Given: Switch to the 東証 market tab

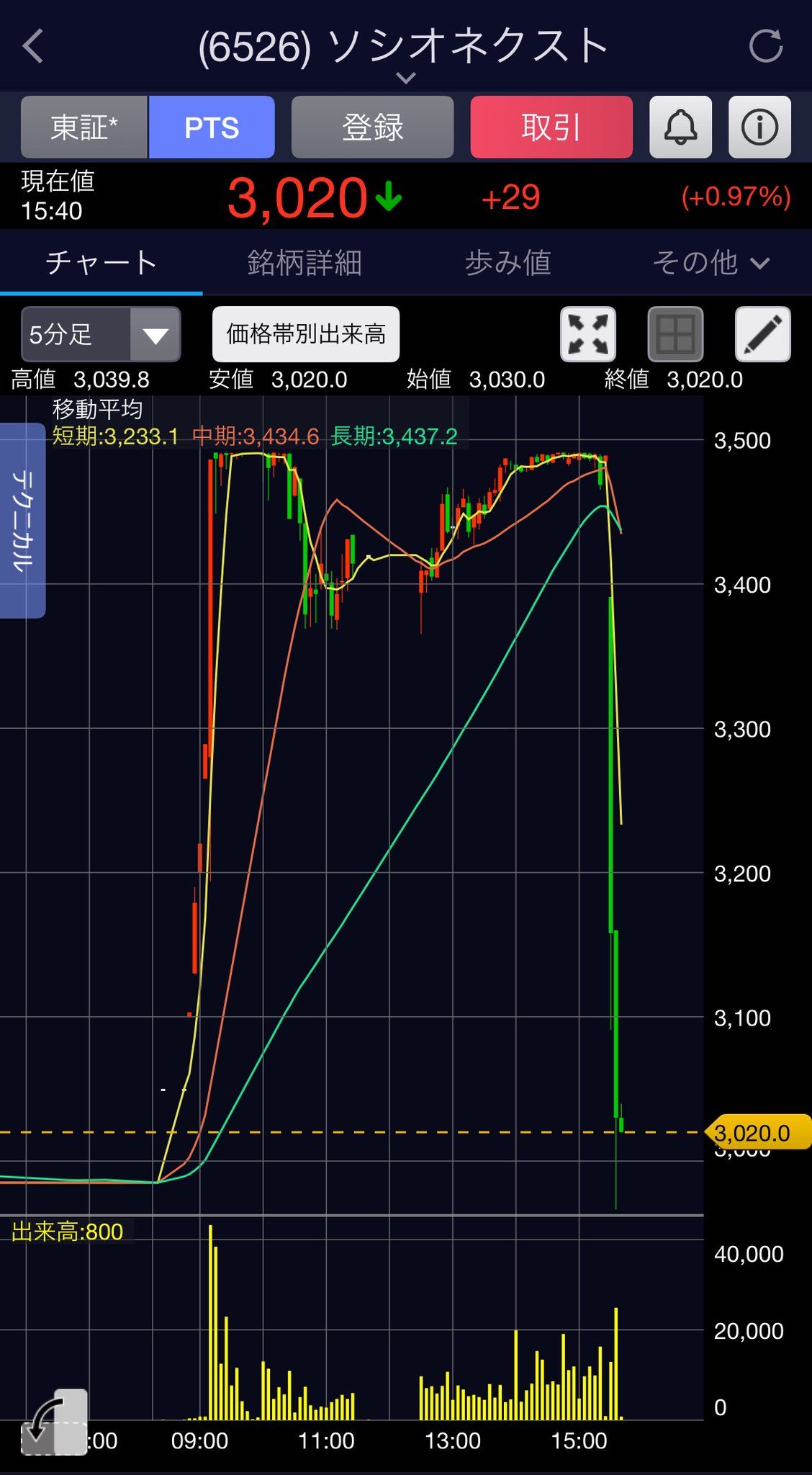Looking at the screenshot, I should pos(84,127).
